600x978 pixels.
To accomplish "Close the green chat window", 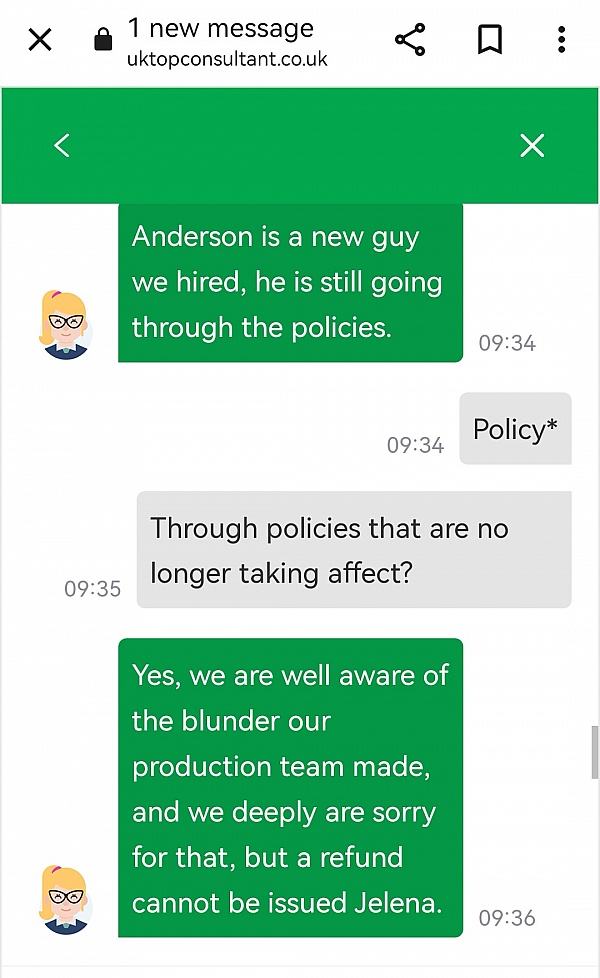I will 532,145.
